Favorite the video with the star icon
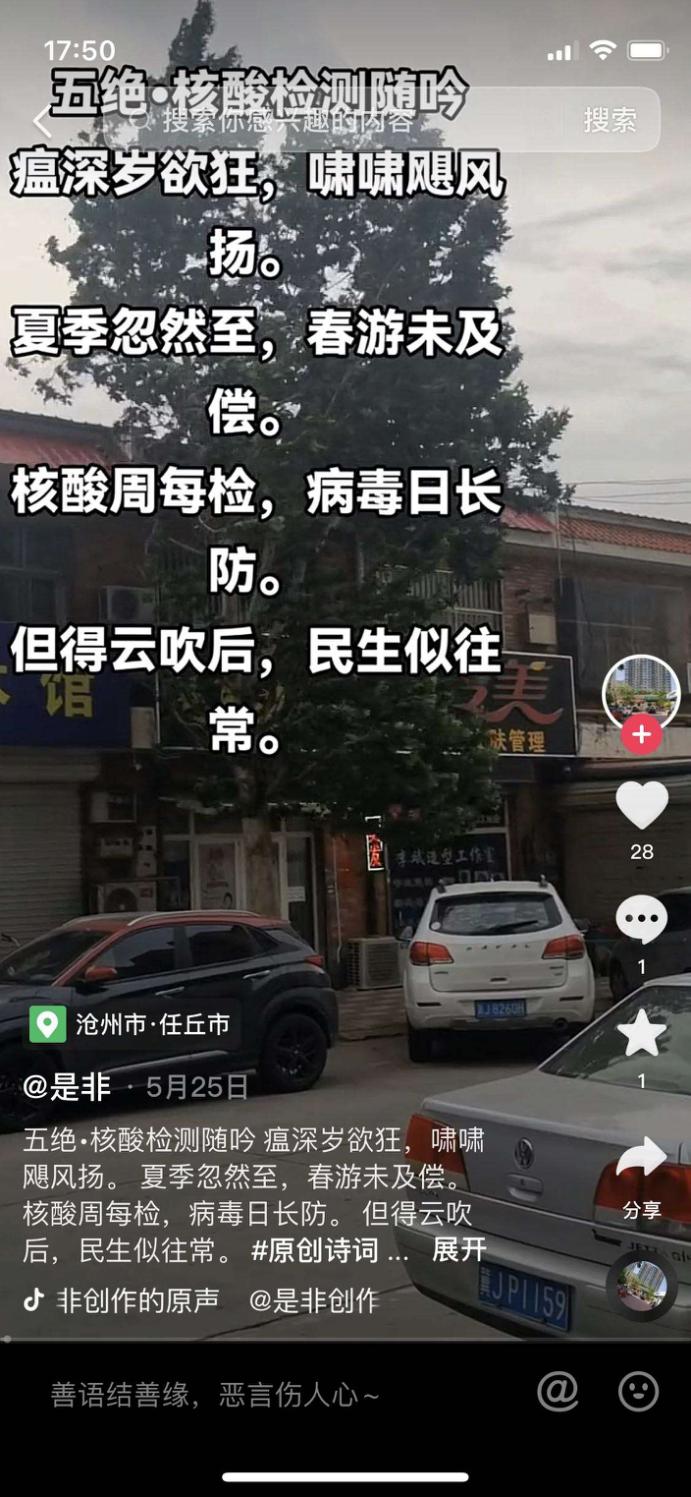Viewport: 691px width, 1497px height. 641,1034
